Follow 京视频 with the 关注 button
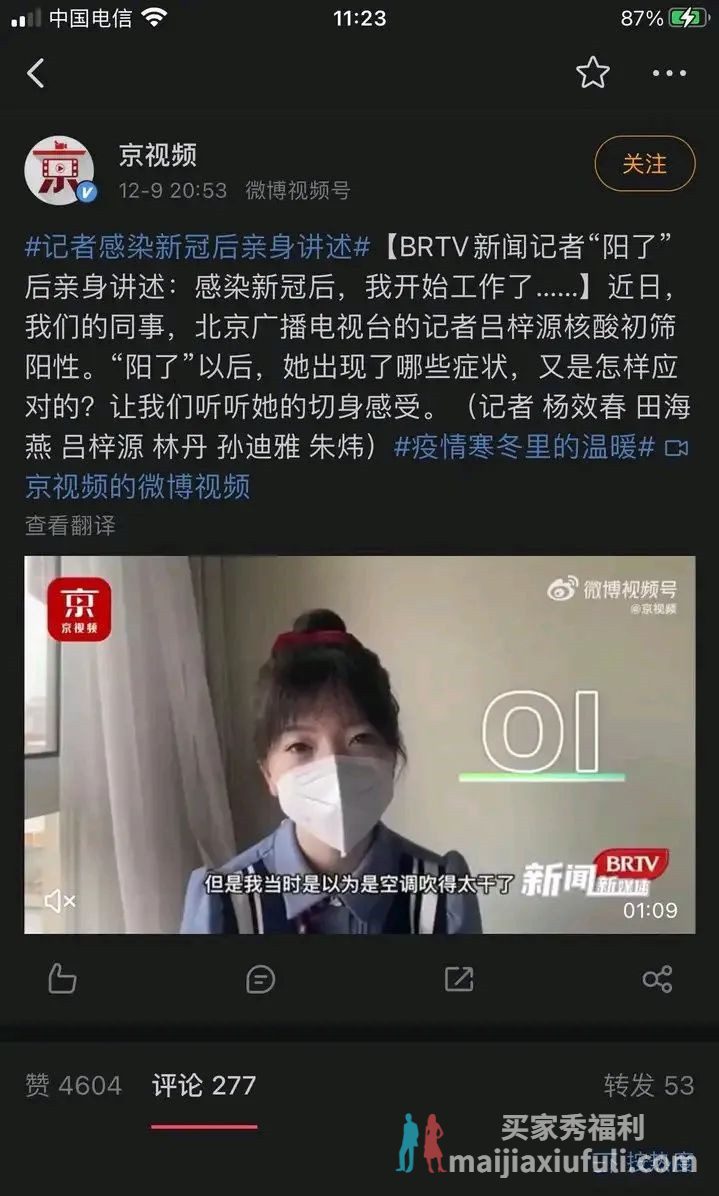 pos(644,164)
